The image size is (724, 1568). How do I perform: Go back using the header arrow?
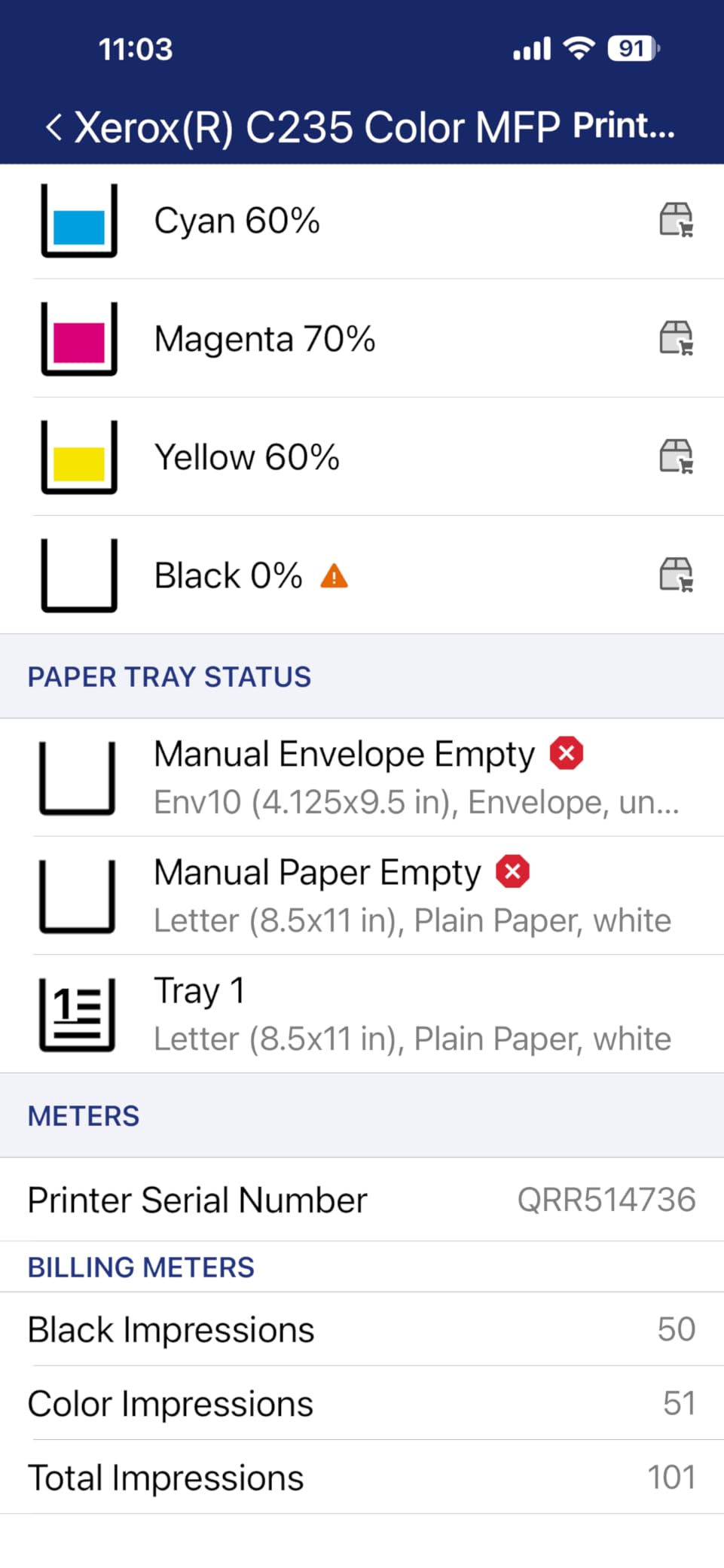tap(53, 127)
